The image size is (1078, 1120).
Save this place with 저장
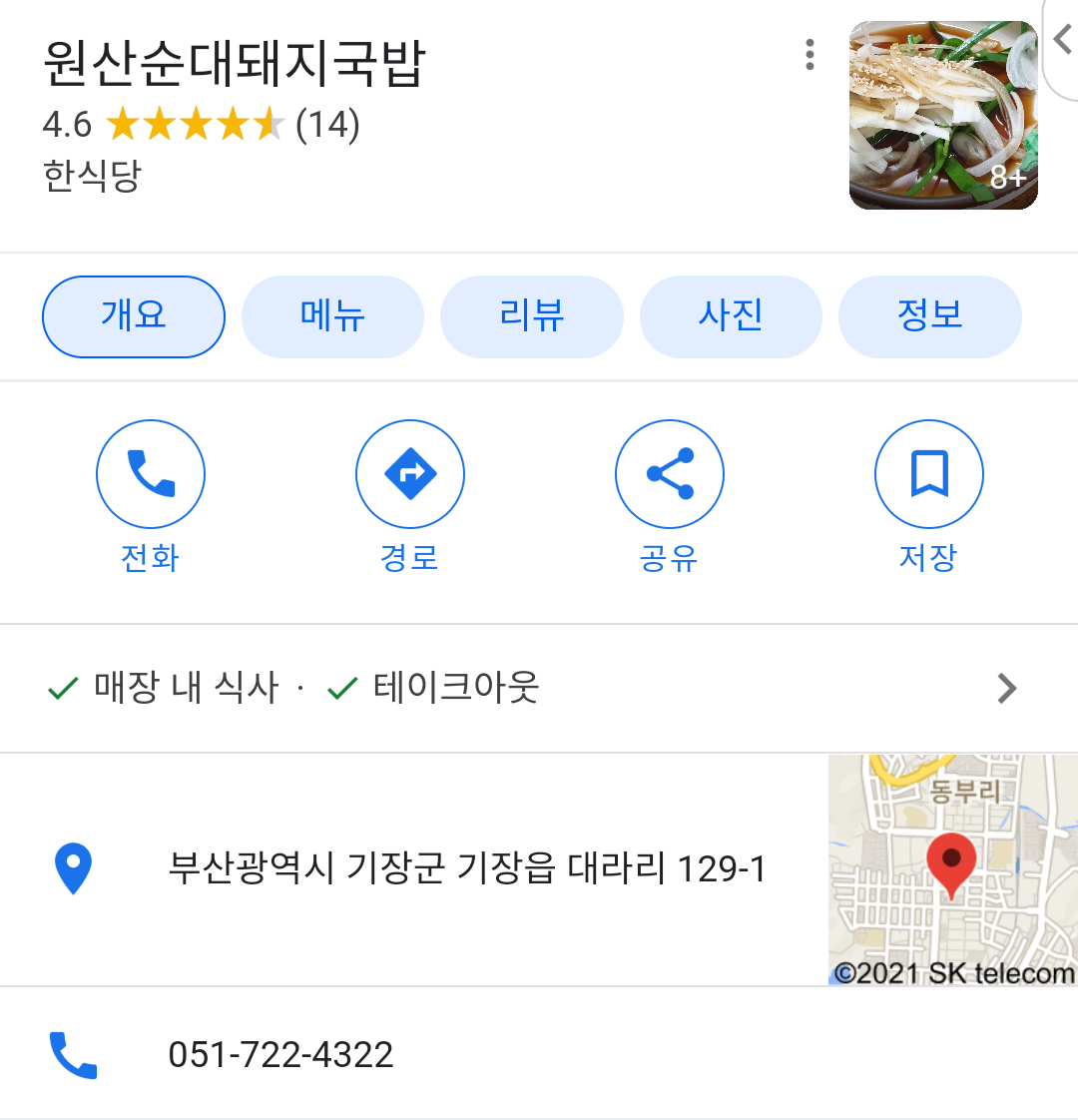[x=929, y=474]
